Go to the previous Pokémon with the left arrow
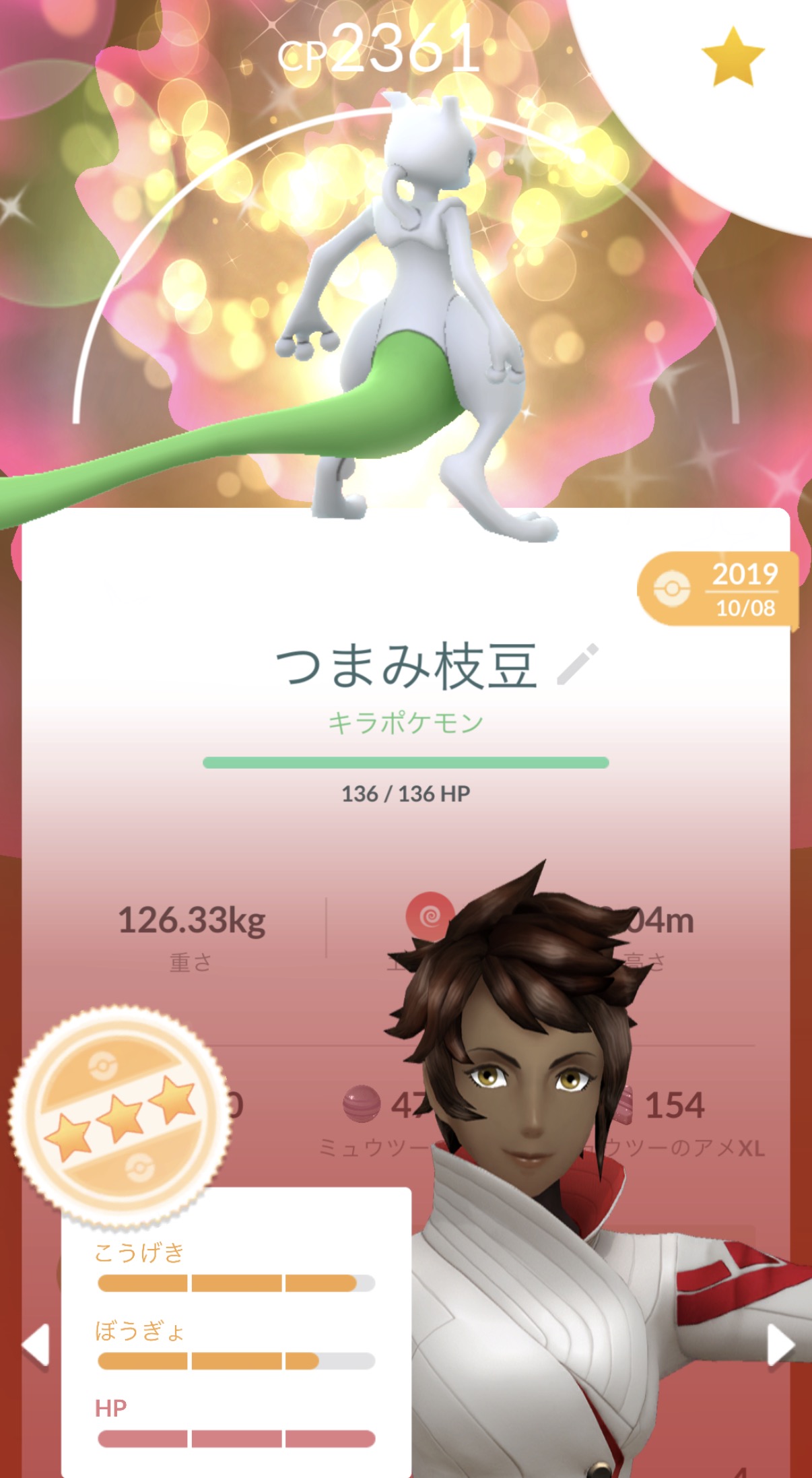 click(36, 1346)
